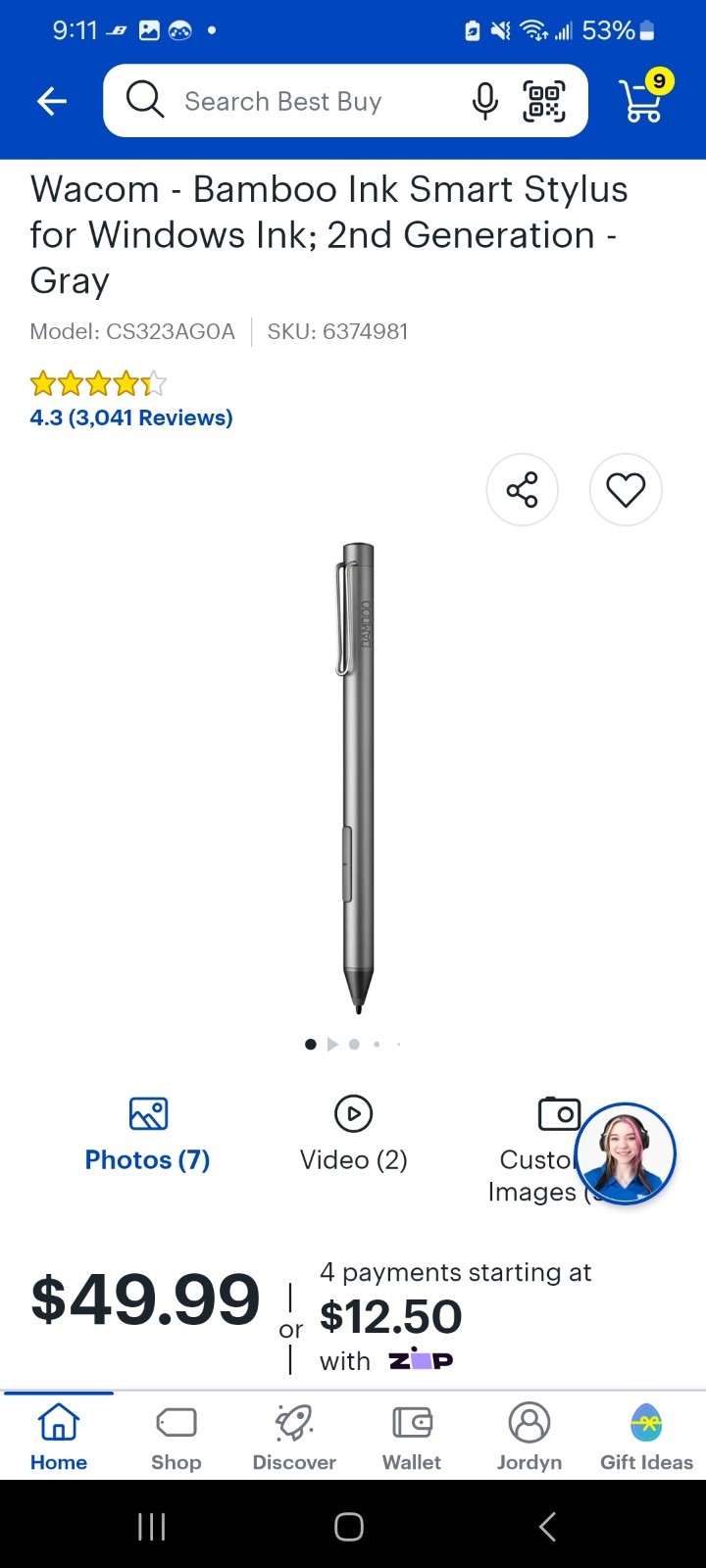Screen dimensions: 706x1568
Task: Watch Video (2)
Action: point(353,1135)
